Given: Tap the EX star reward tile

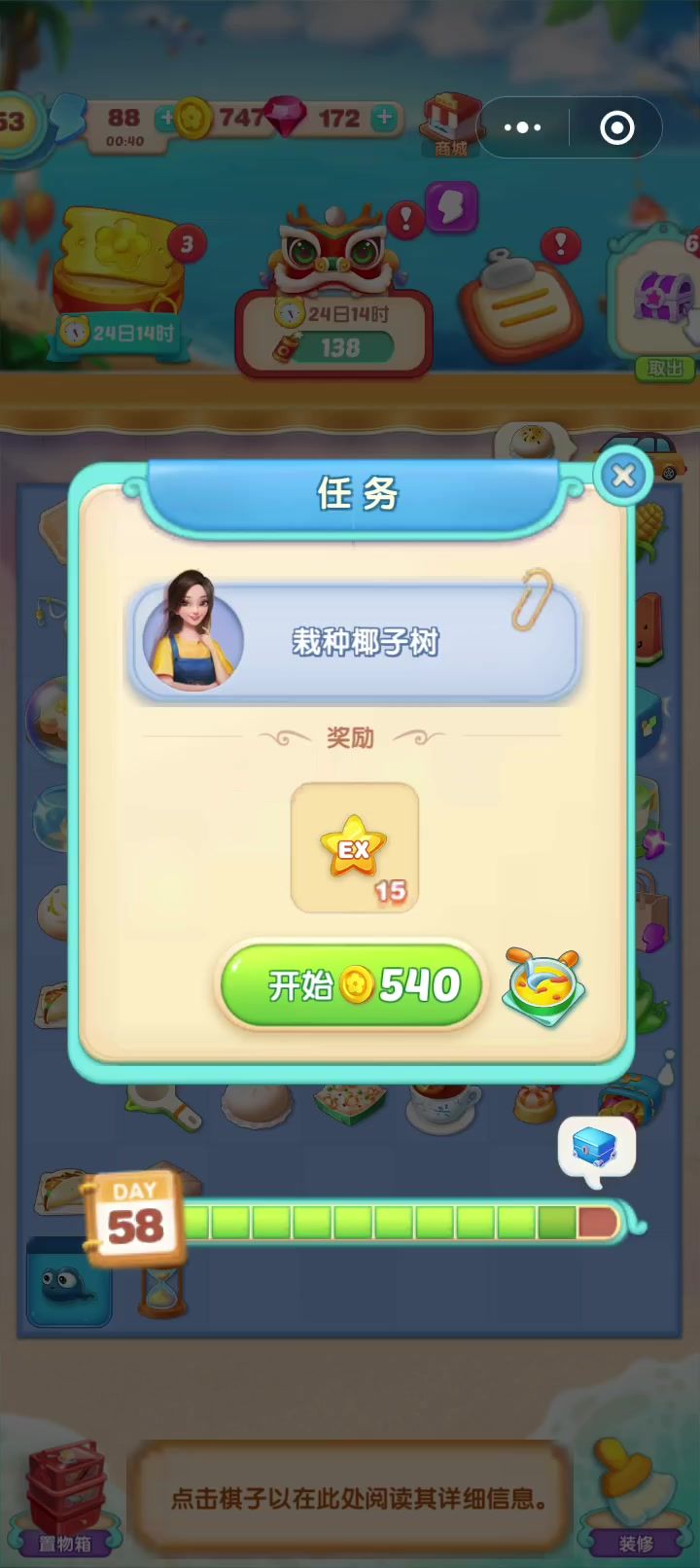Looking at the screenshot, I should pos(355,848).
